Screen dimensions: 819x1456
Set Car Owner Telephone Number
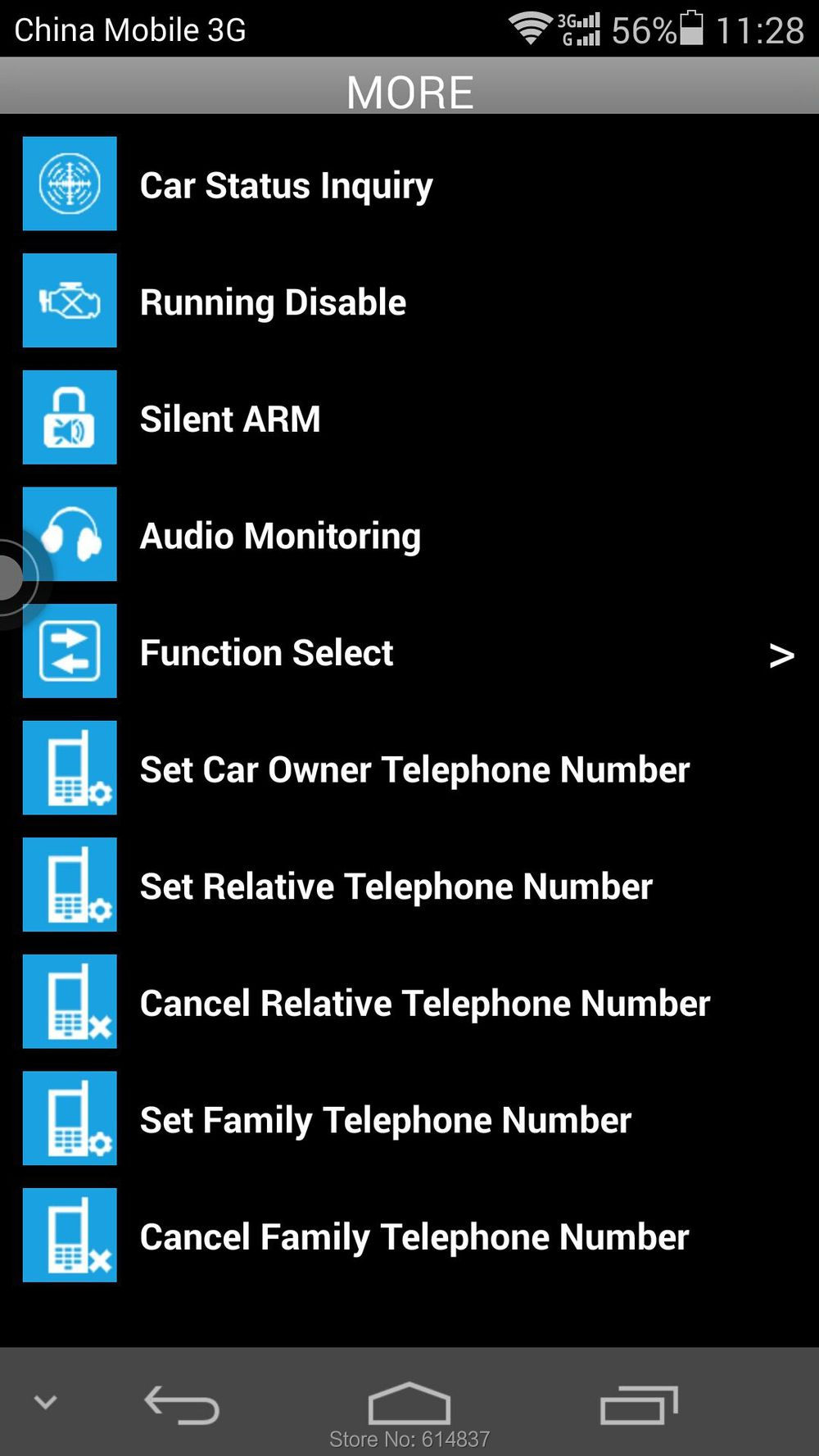[414, 769]
